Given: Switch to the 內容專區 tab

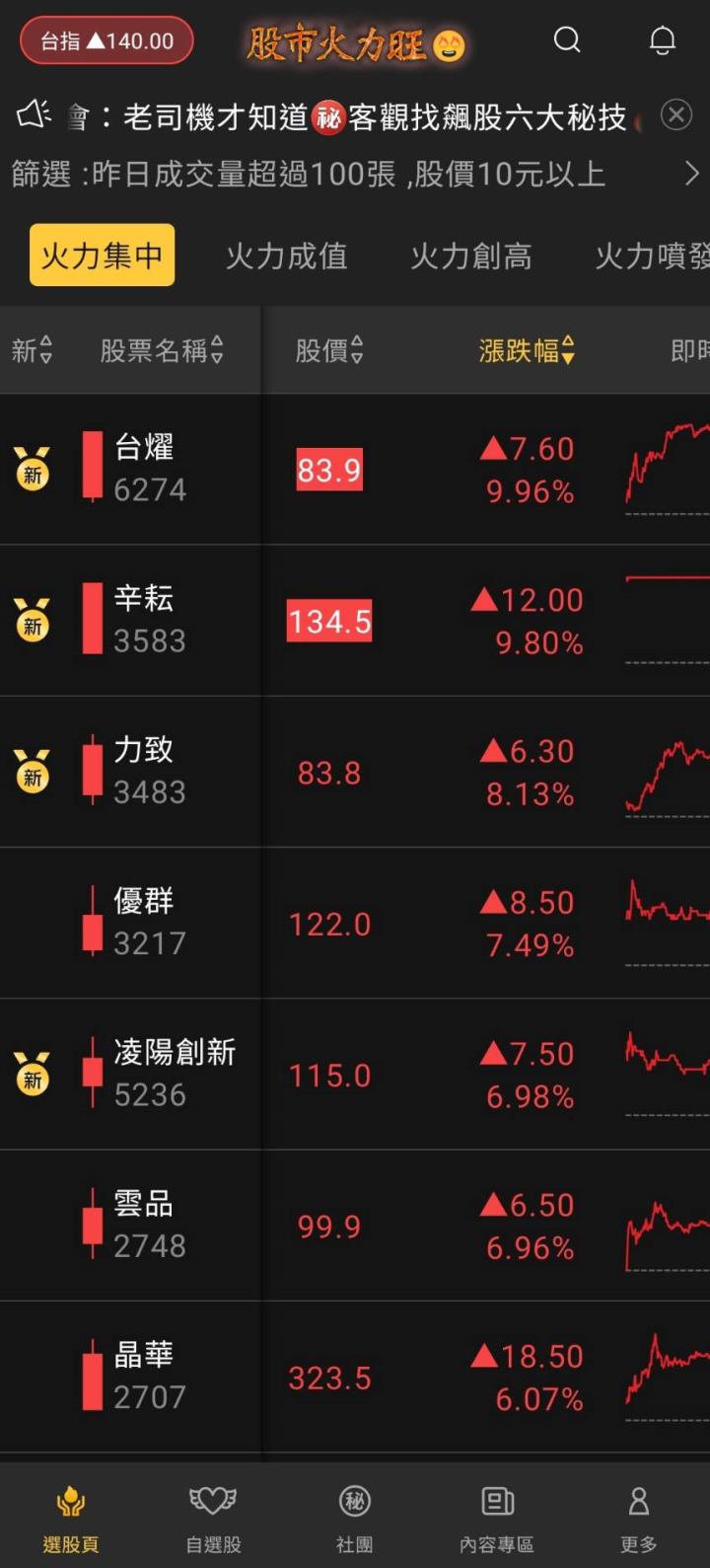Looking at the screenshot, I should coord(497,1516).
